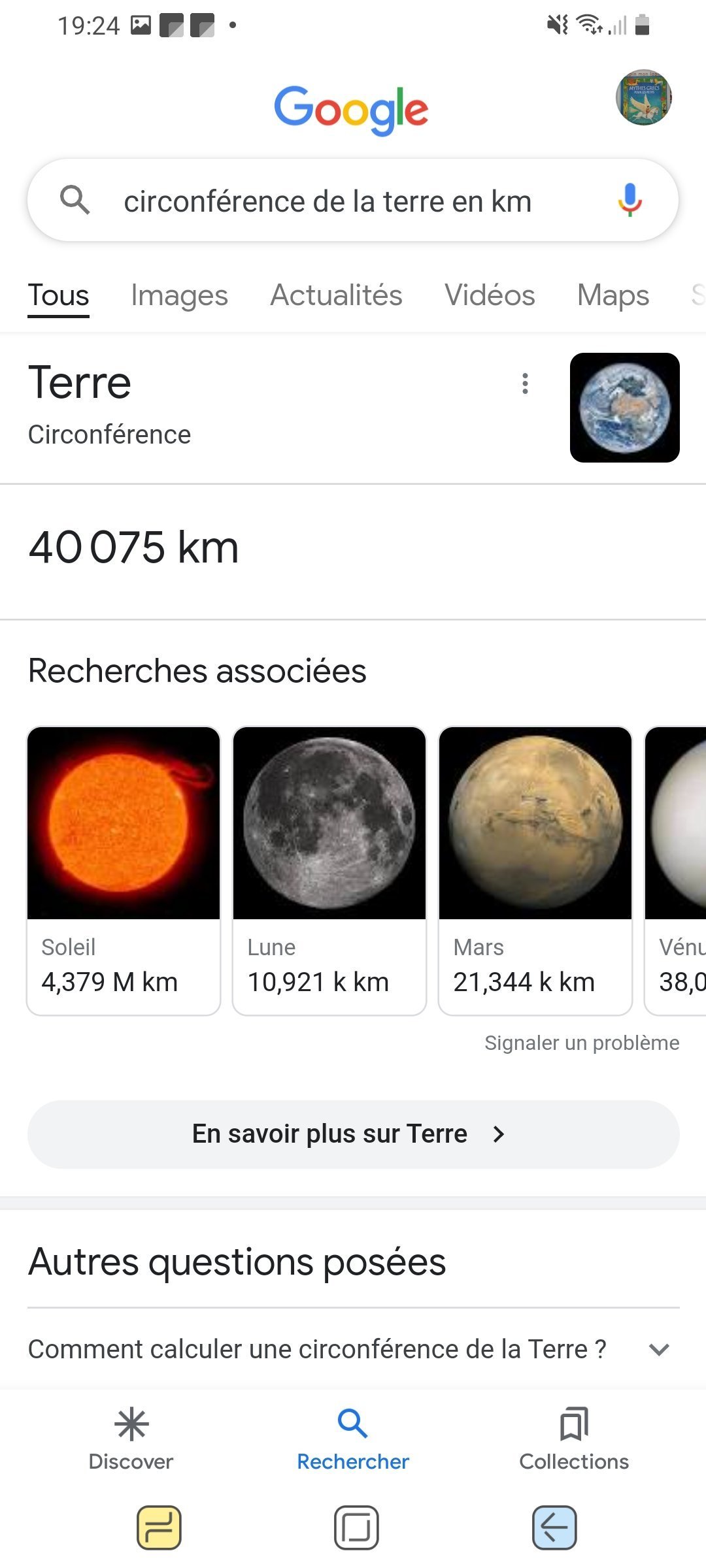Screen dimensions: 706x1568
Task: Tap the search field with the Earth query
Action: (327, 201)
